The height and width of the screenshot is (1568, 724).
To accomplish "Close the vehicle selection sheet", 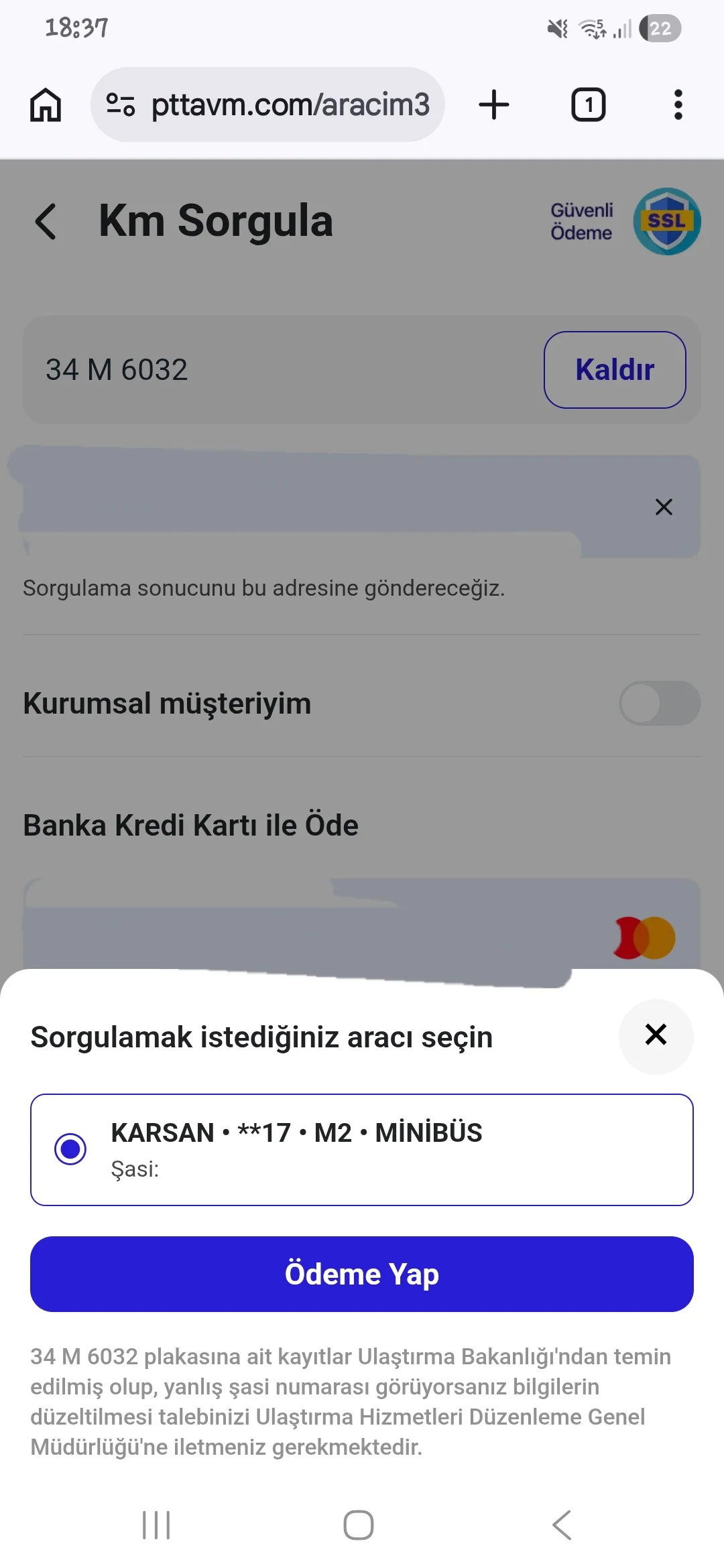I will click(x=656, y=1036).
